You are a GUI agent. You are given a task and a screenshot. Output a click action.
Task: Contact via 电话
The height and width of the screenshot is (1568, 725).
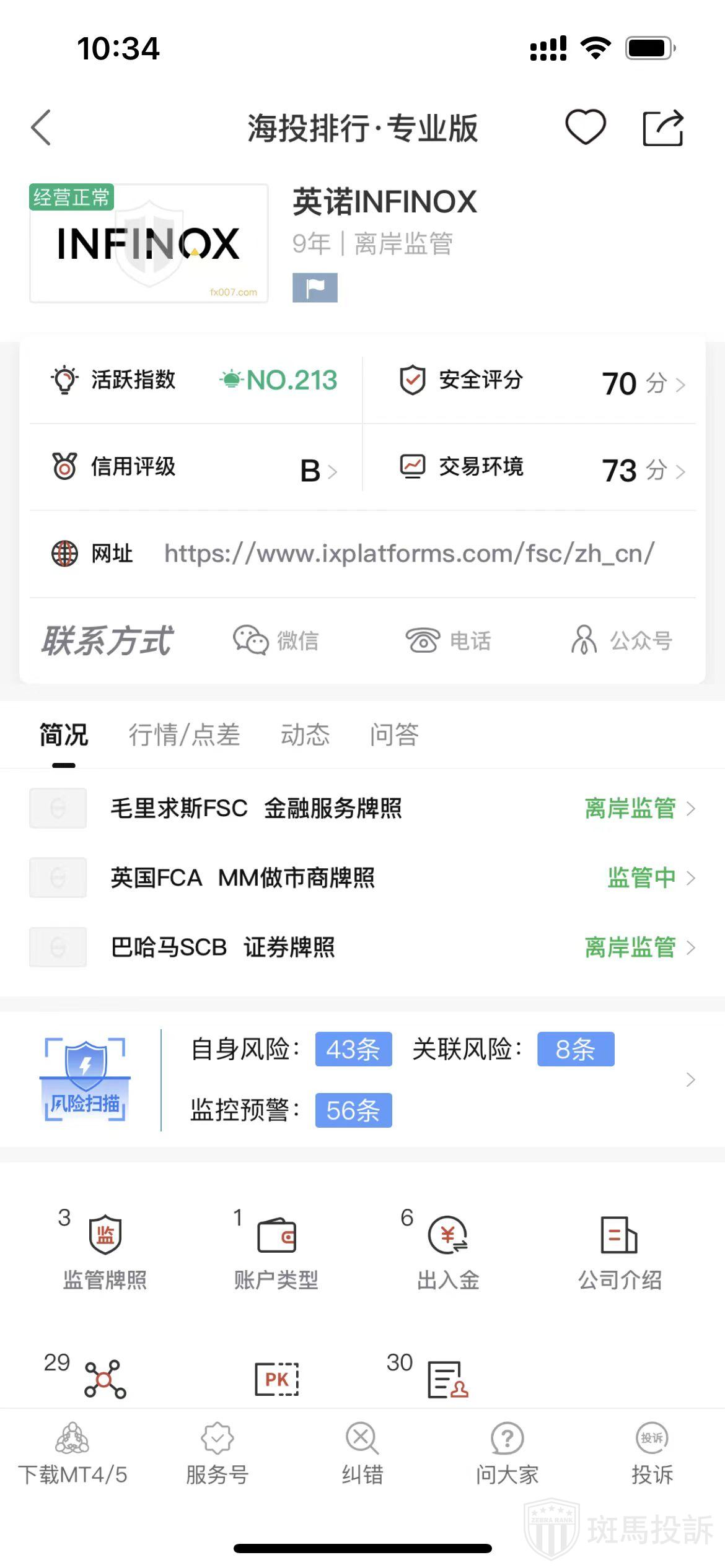448,640
